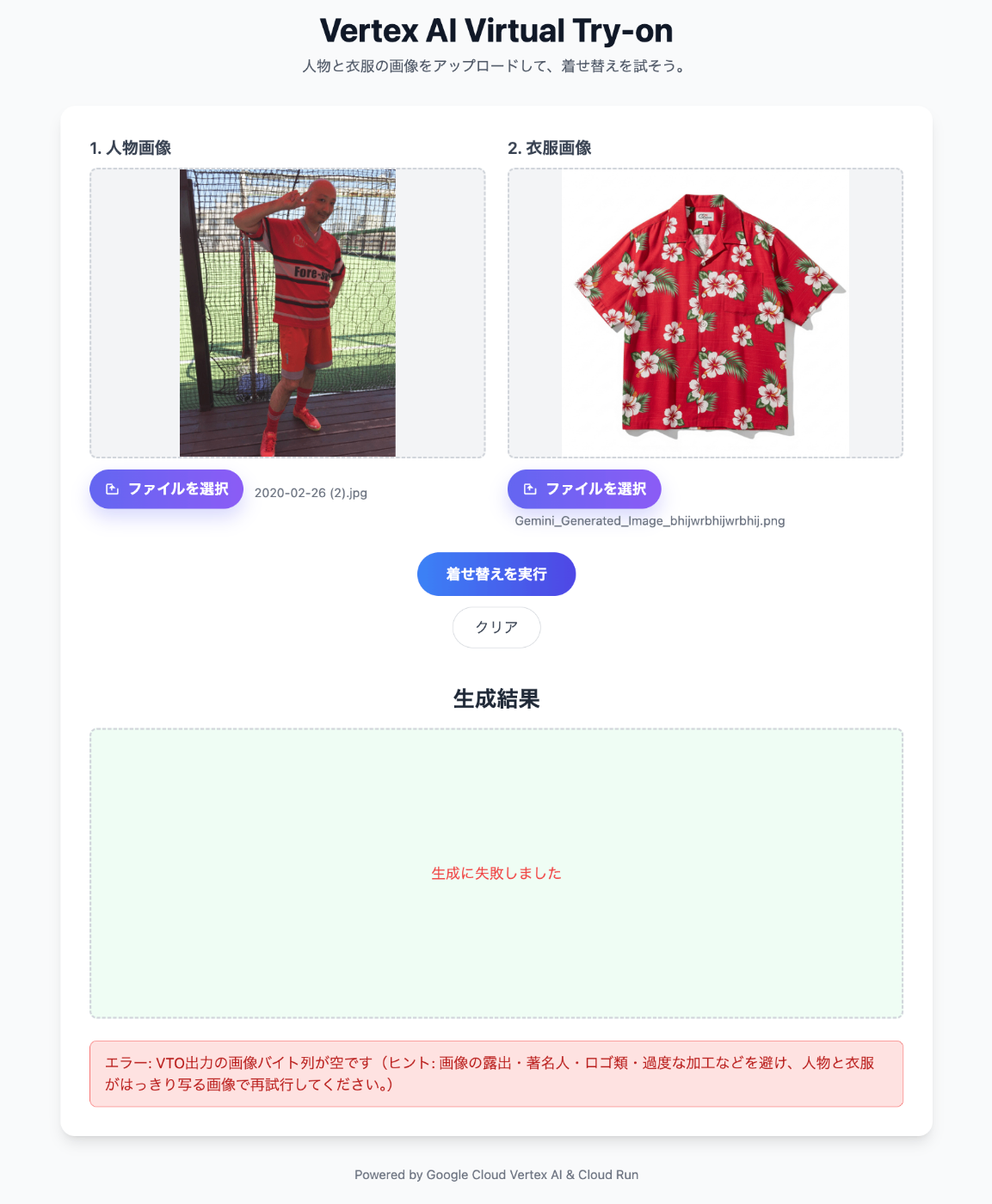Tap the clothing image upload area
Image resolution: width=992 pixels, height=1204 pixels.
click(x=705, y=313)
